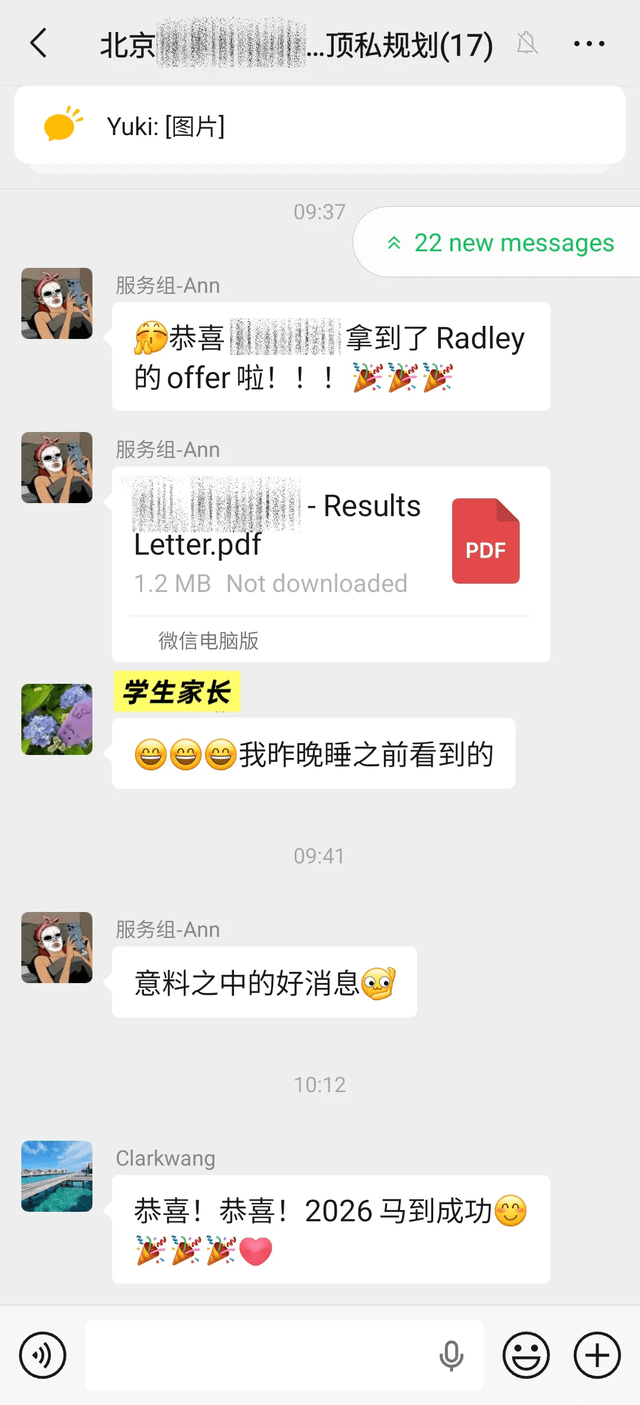Open the group chat overflow menu
640x1405 pixels.
[589, 44]
